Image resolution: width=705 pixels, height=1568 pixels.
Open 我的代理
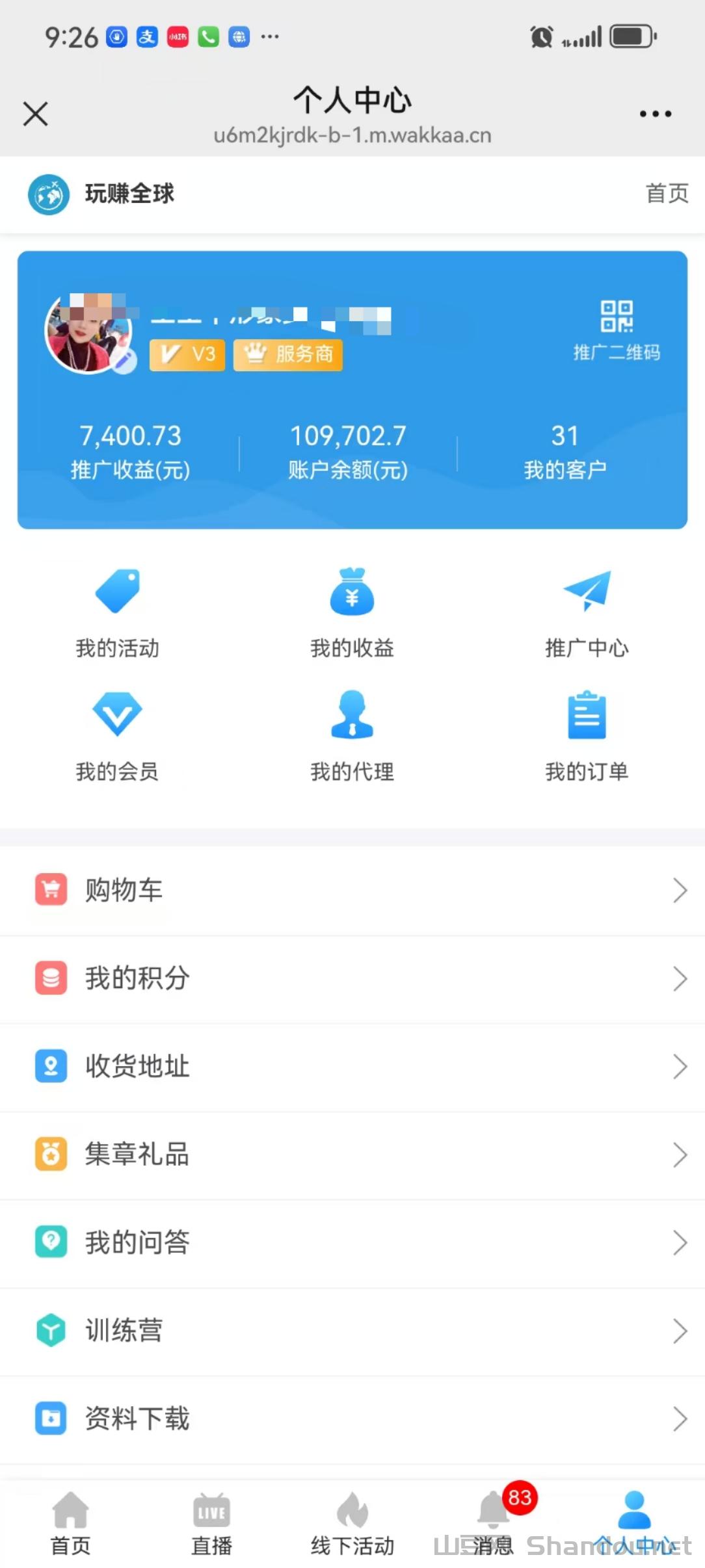[352, 735]
